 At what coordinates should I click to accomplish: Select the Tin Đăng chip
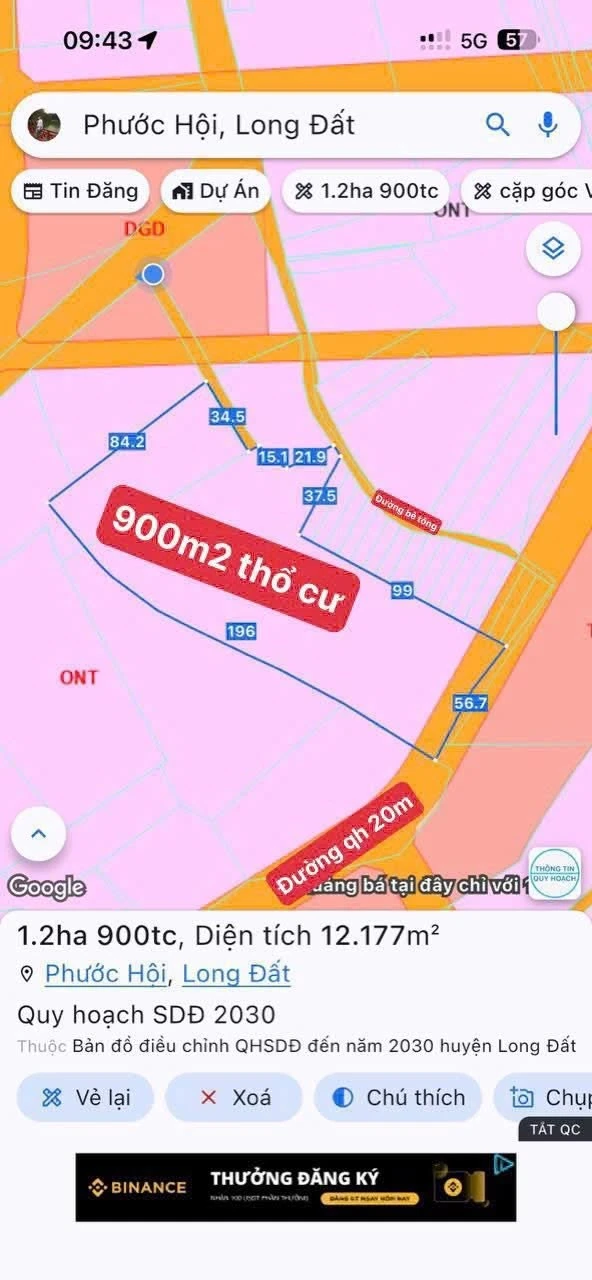tap(81, 191)
